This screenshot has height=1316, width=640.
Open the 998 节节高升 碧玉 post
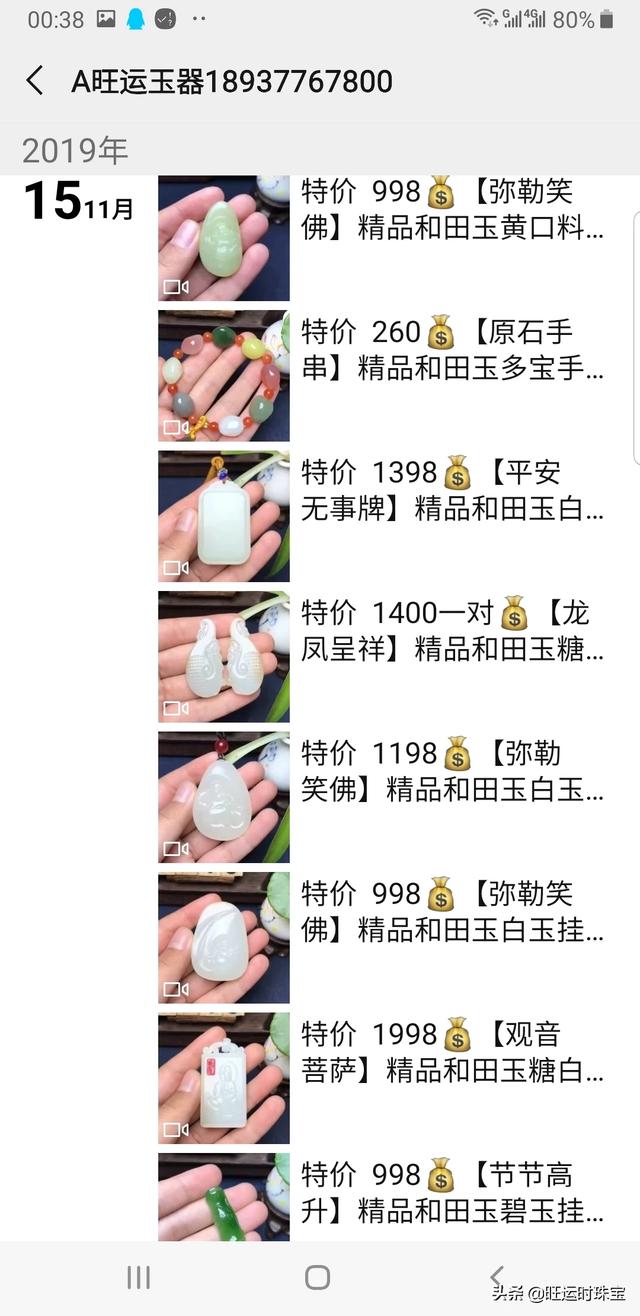click(x=452, y=1193)
